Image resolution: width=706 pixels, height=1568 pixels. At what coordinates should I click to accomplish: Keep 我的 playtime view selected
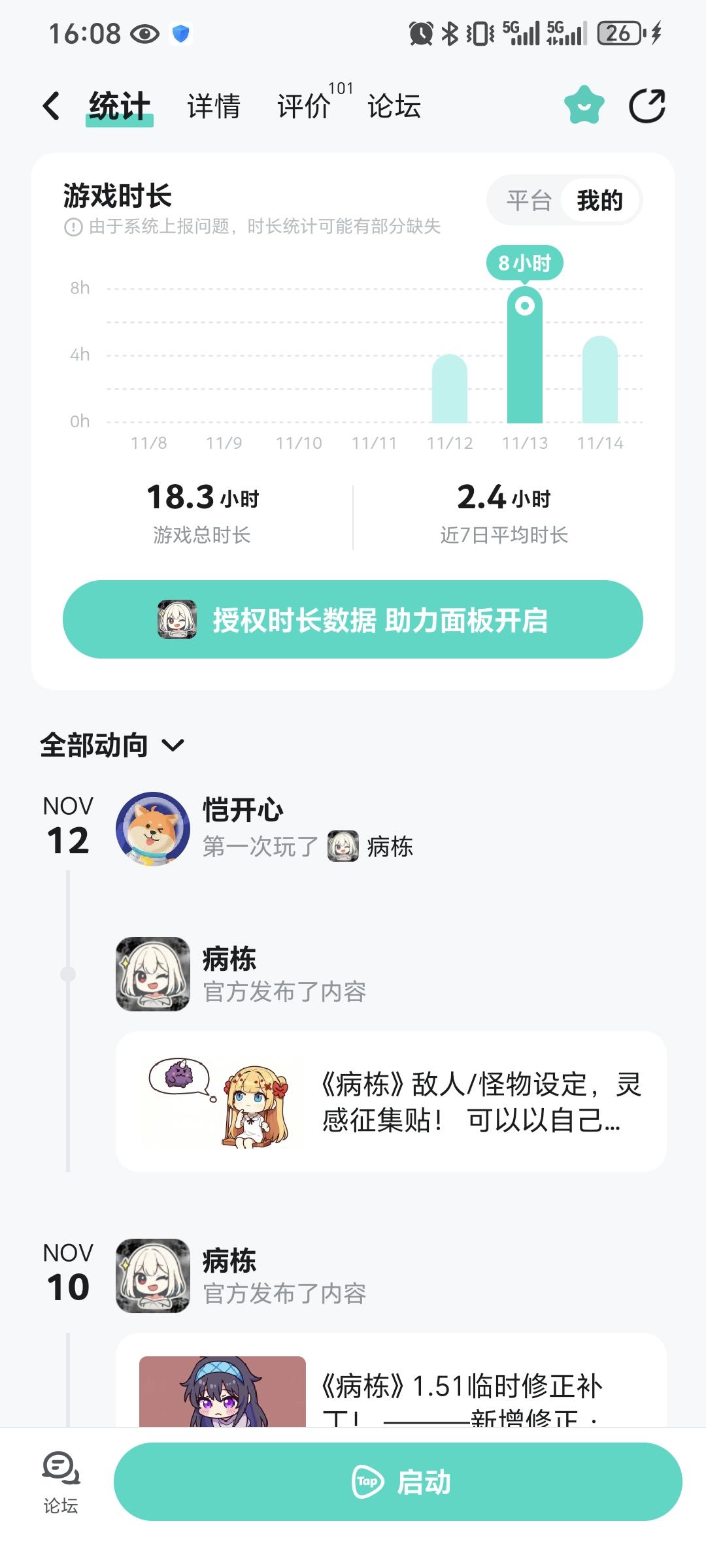(x=600, y=201)
